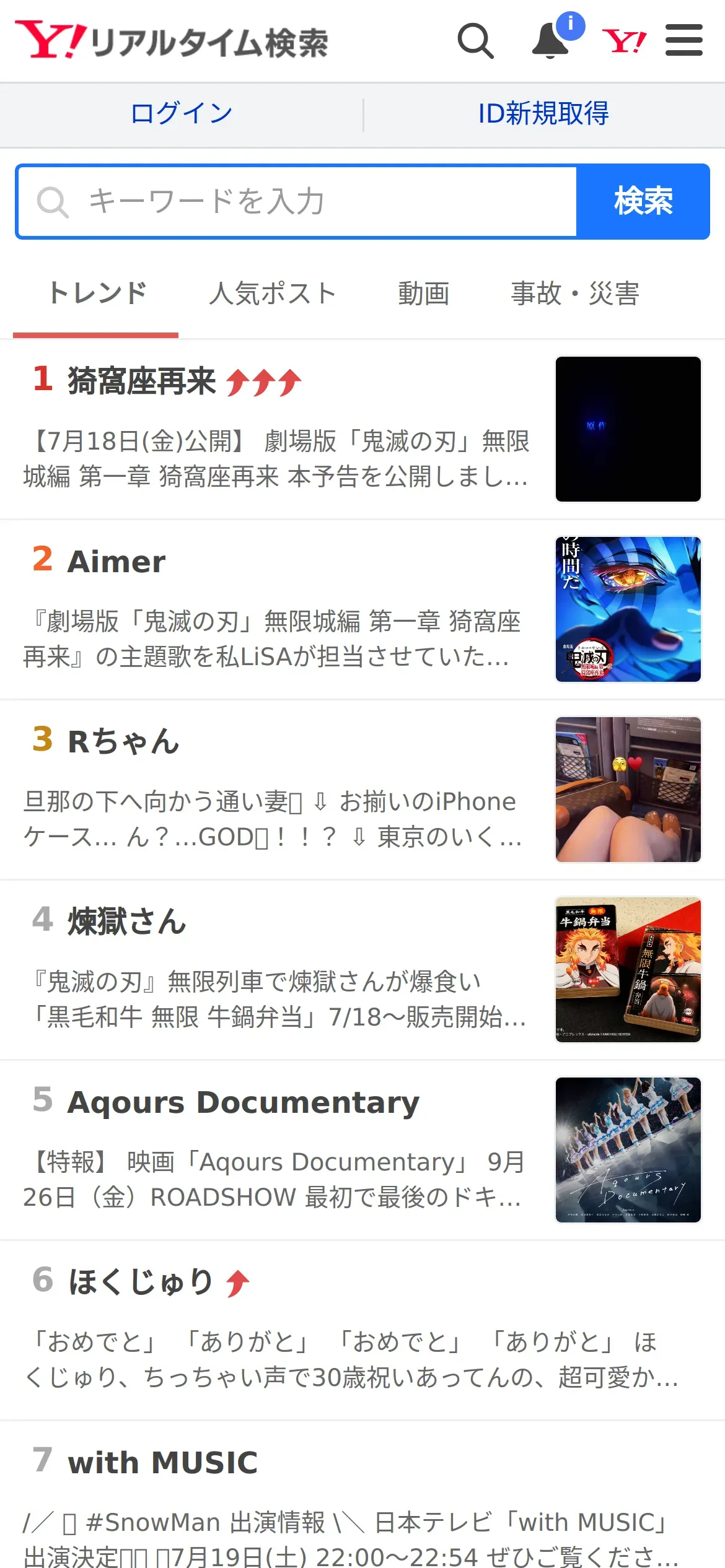This screenshot has height=1568, width=725.
Task: Open trend 1 猗窩座再来
Action: [x=142, y=381]
